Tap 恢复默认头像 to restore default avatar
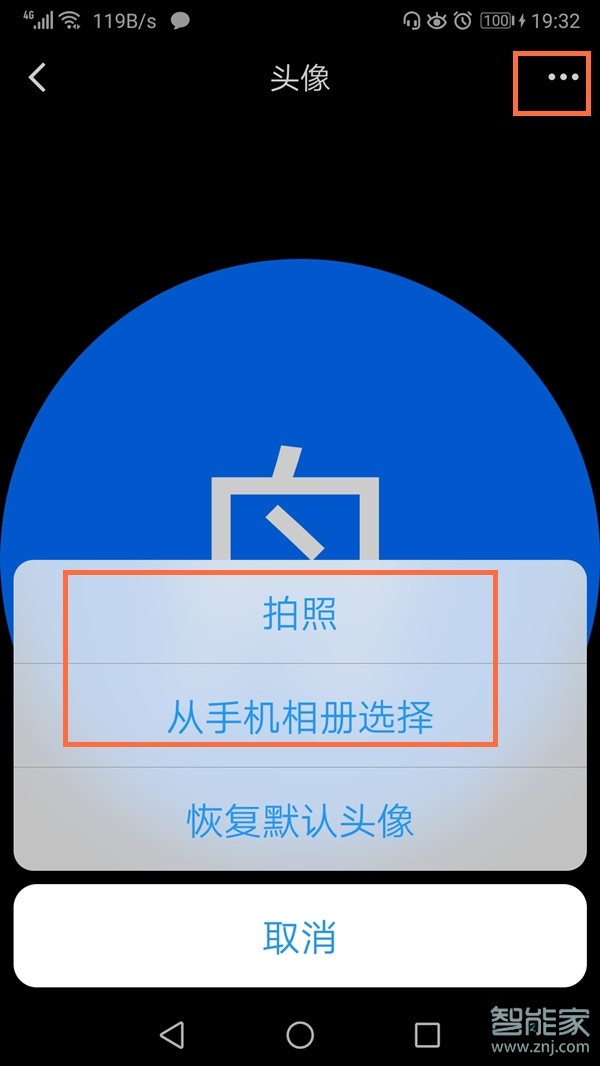Screen dimensions: 600x1066 click(300, 820)
